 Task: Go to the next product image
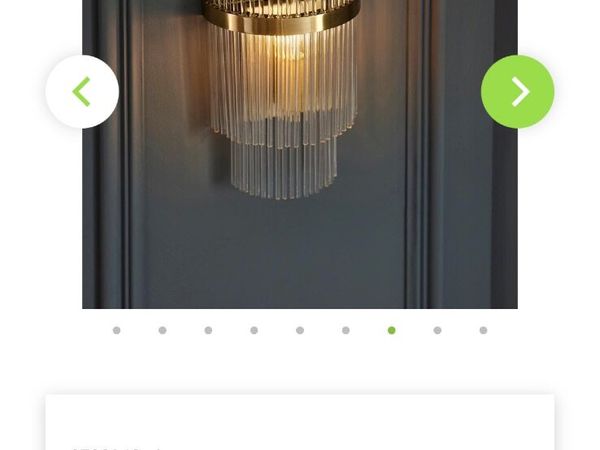[x=518, y=92]
